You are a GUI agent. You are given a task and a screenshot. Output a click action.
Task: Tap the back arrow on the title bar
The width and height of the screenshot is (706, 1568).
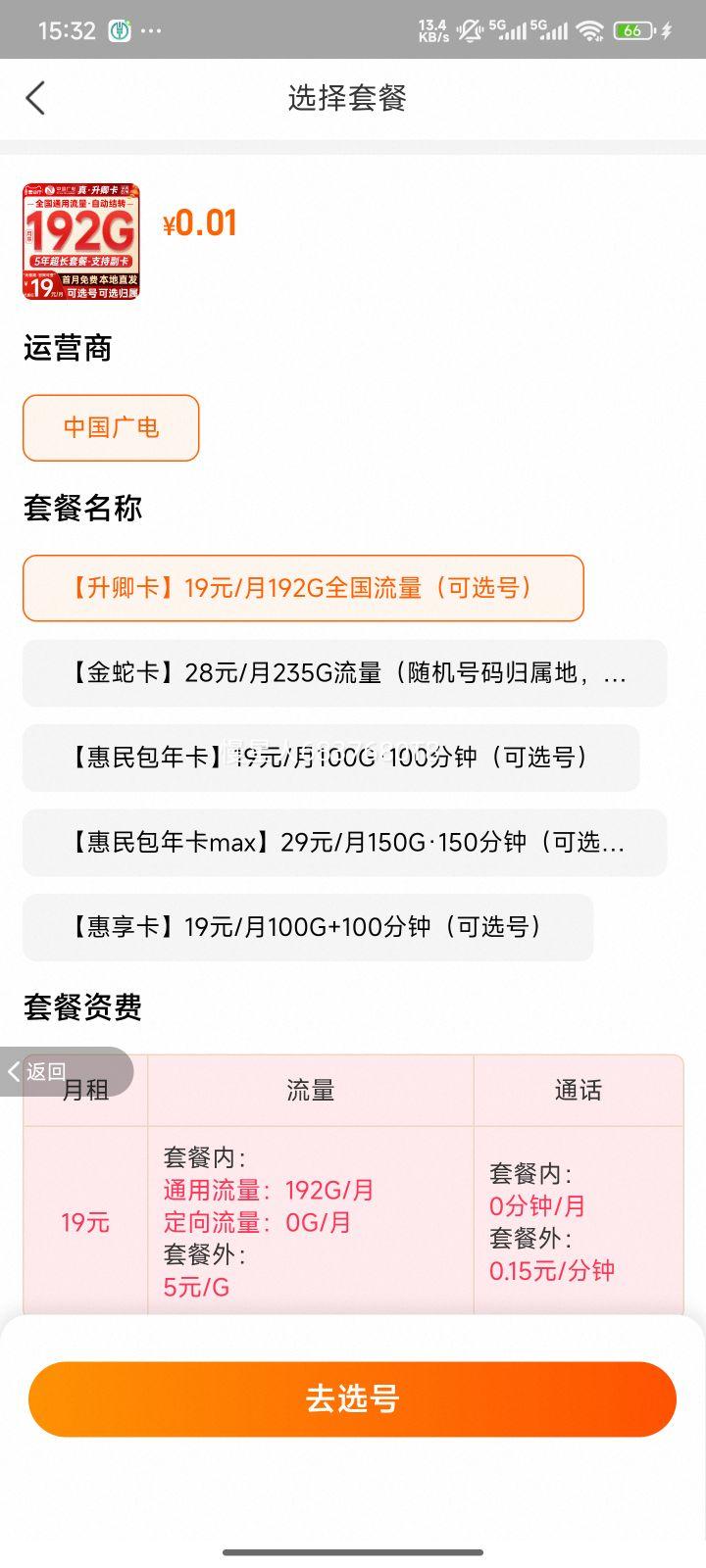pos(36,99)
